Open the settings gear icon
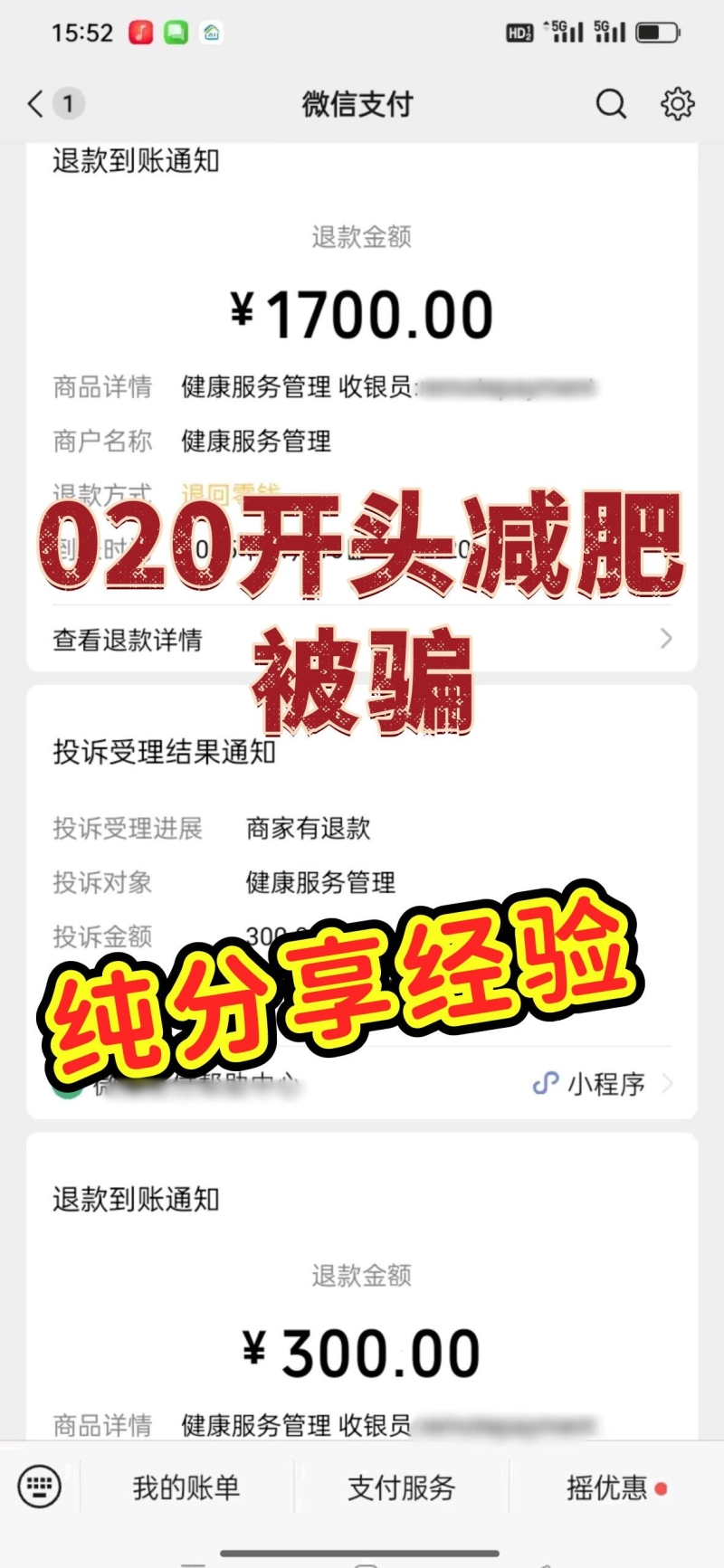Image resolution: width=724 pixels, height=1568 pixels. 677,103
